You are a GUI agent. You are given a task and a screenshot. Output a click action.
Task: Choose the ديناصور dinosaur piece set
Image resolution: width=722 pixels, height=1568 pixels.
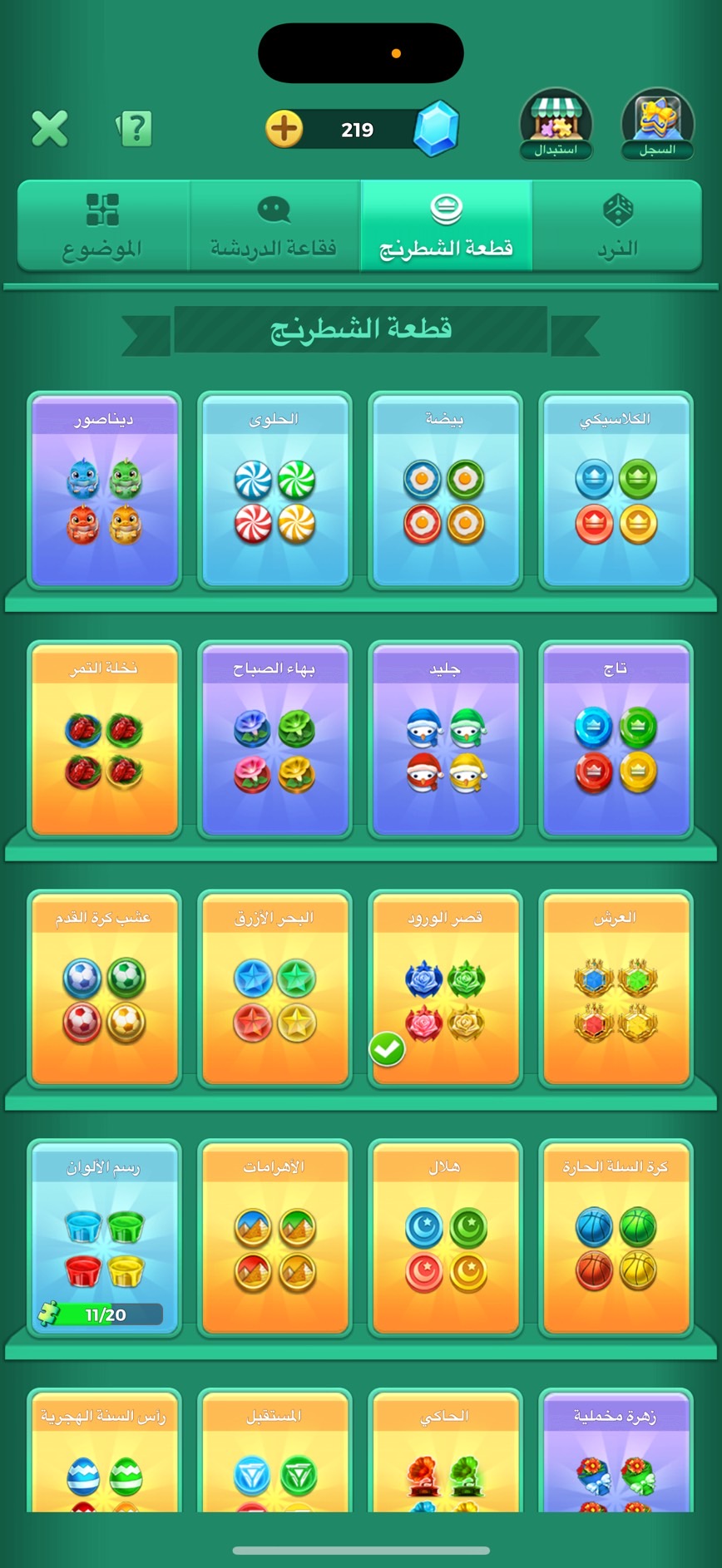click(104, 491)
